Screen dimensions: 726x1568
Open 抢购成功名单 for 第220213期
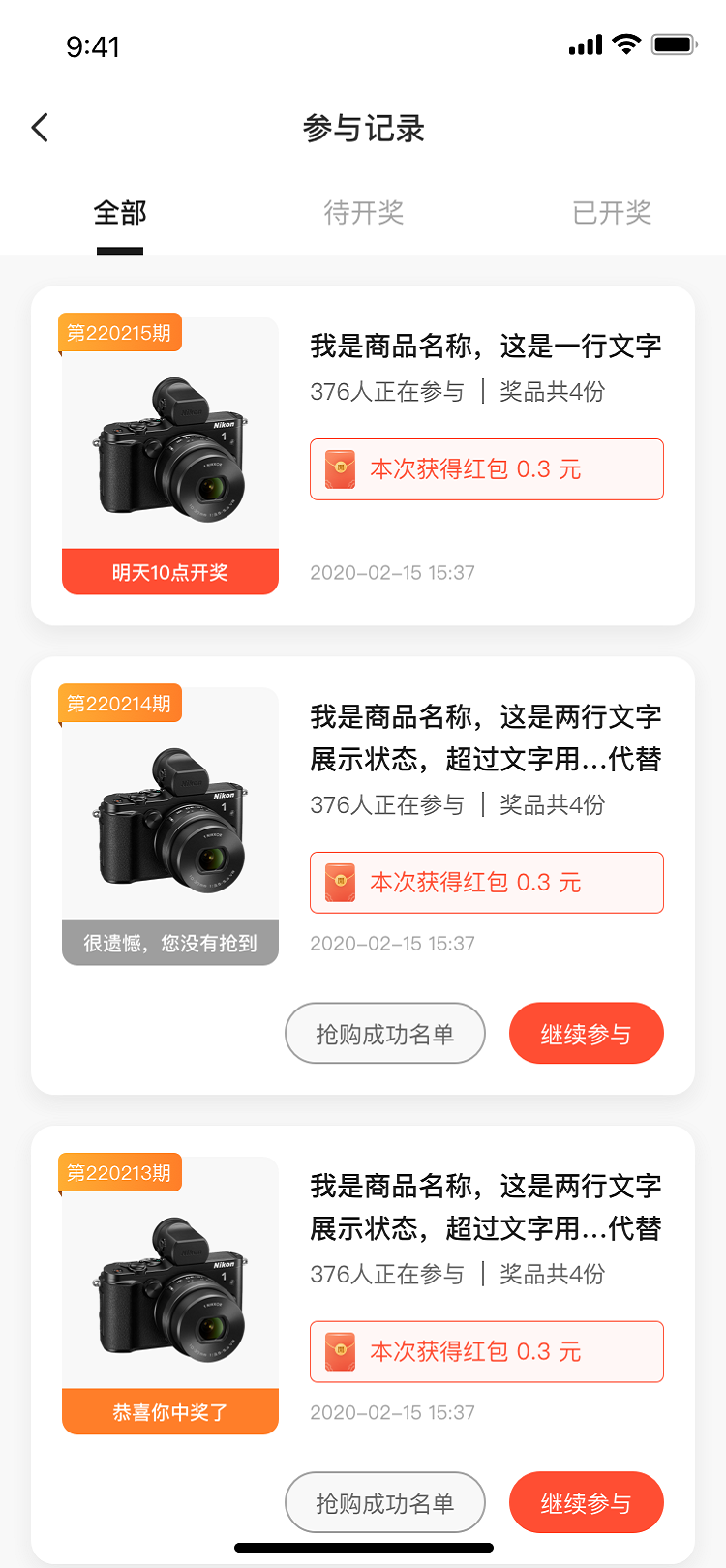(384, 1501)
